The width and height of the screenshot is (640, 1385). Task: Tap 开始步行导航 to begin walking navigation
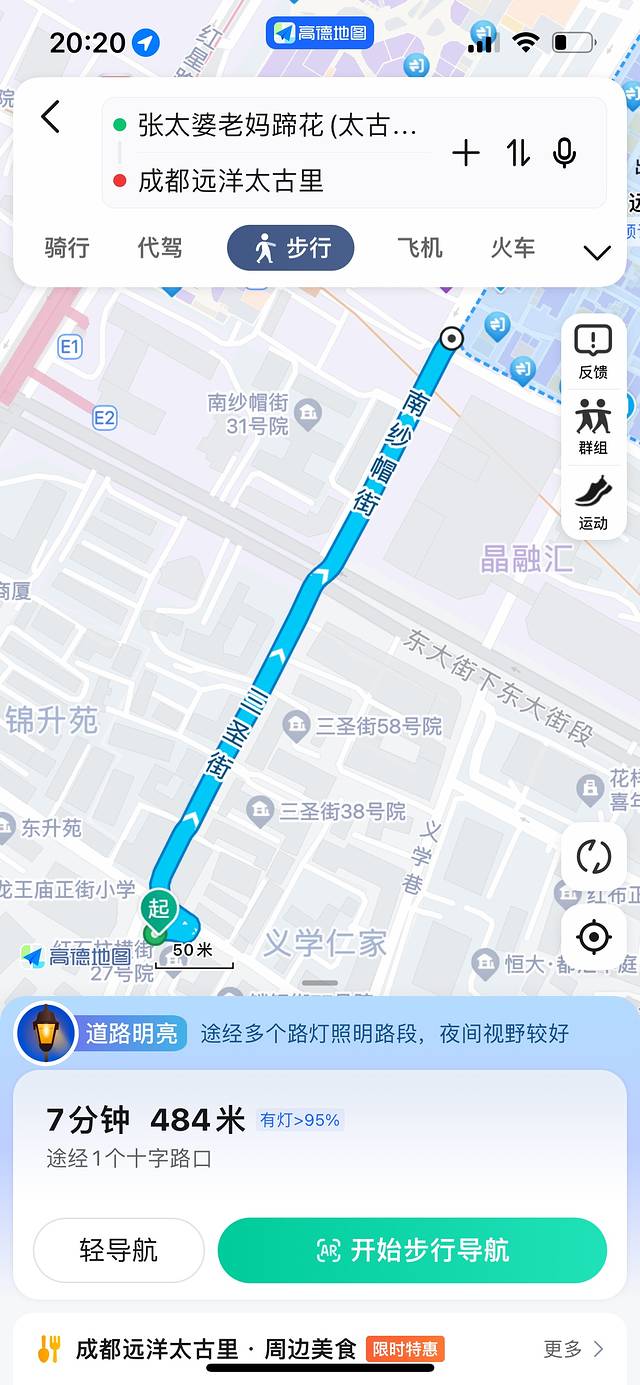pos(412,1250)
